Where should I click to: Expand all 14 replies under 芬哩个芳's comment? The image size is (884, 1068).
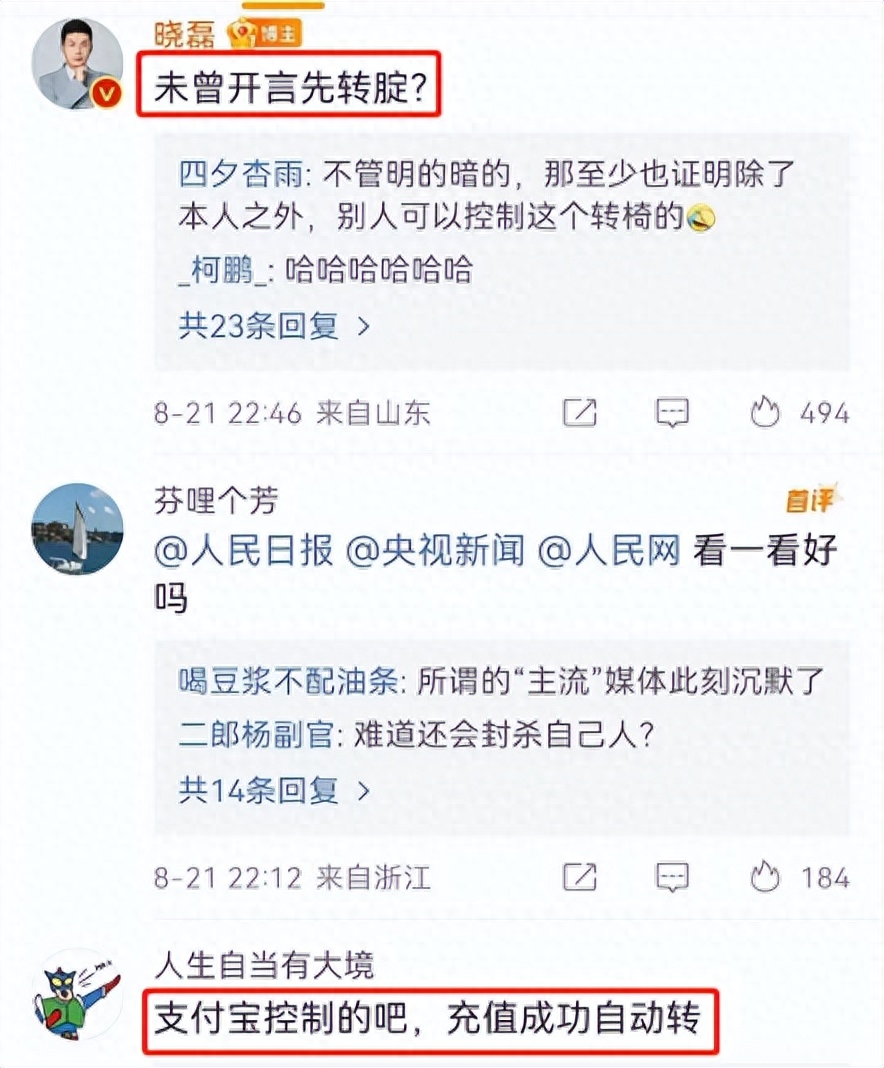[x=274, y=791]
